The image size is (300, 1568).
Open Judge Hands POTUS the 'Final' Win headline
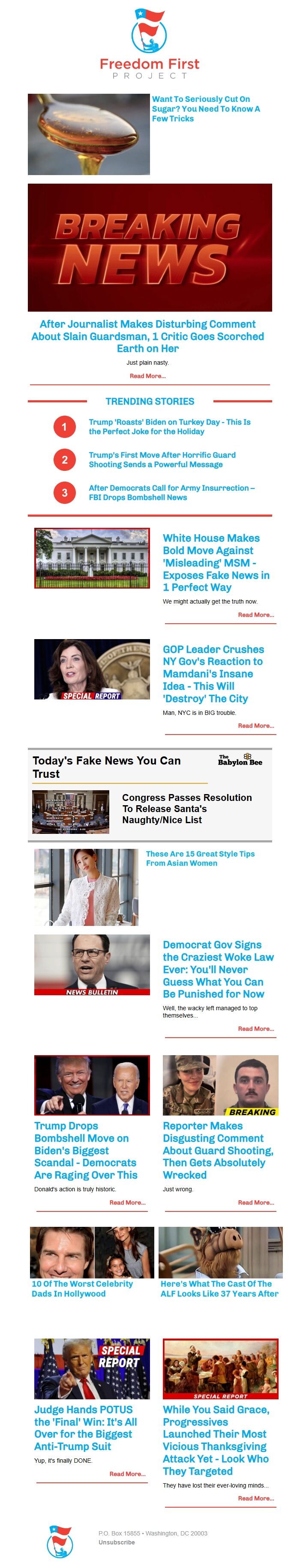point(85,1428)
